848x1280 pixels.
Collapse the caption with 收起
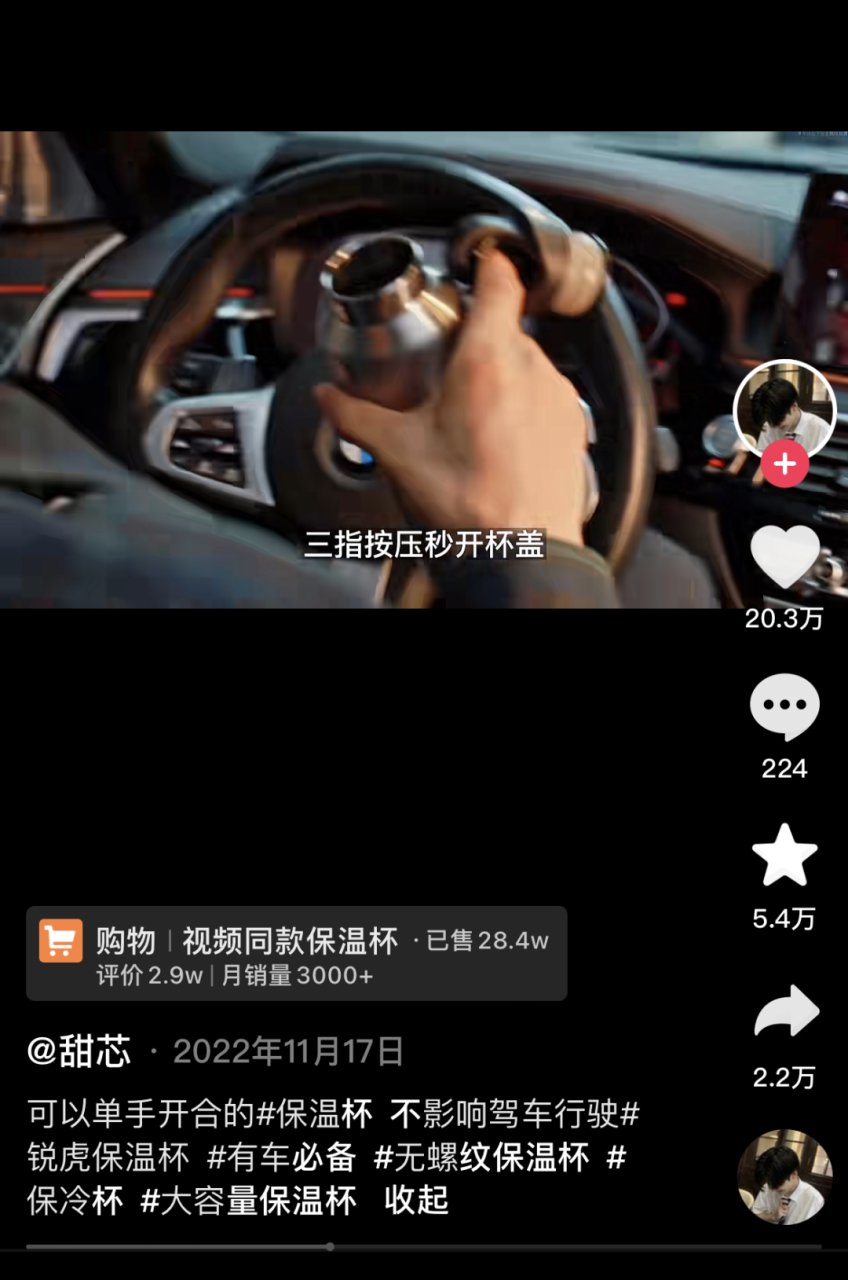417,1201
